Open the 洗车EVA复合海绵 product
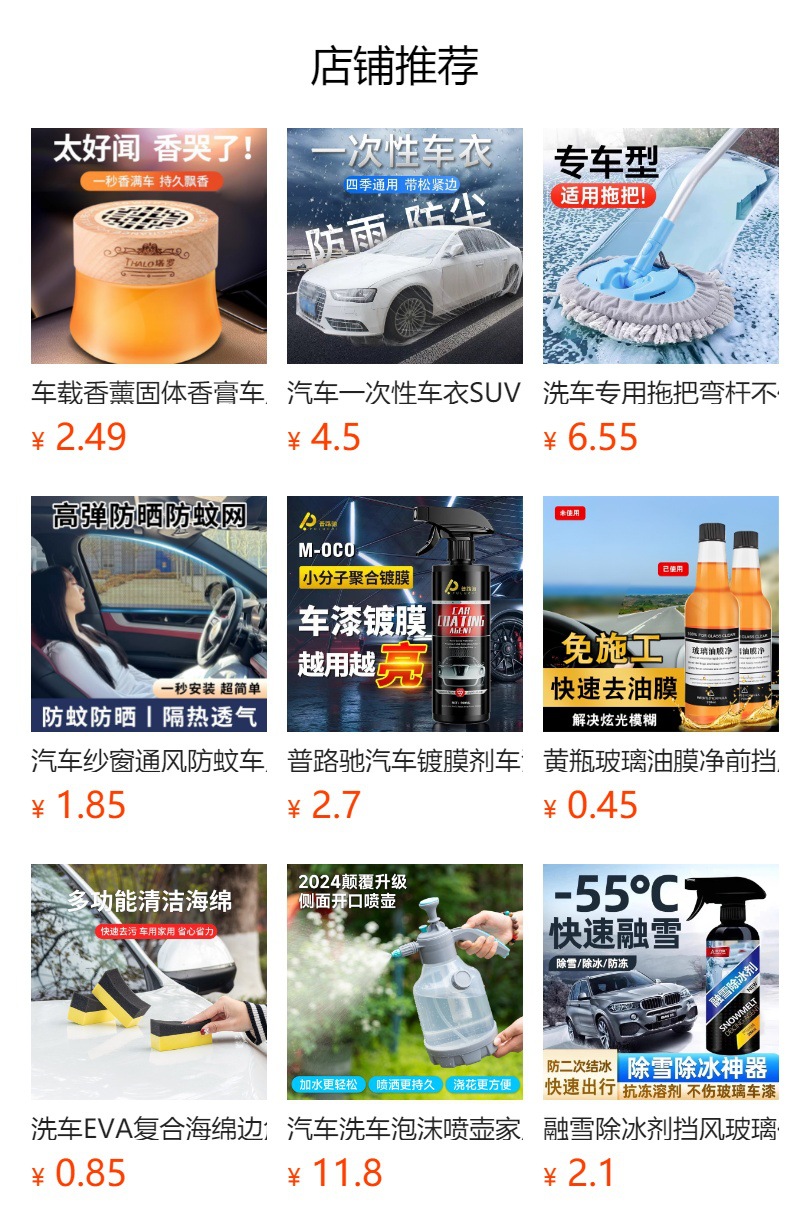This screenshot has height=1232, width=790. coord(149,982)
